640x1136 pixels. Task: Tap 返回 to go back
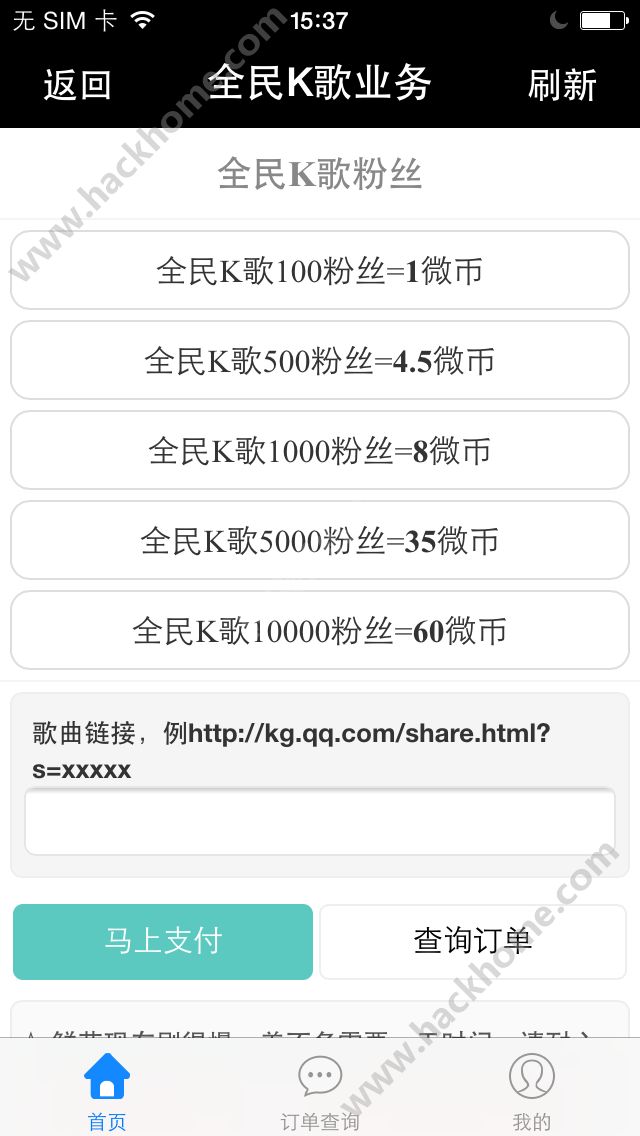coord(77,85)
